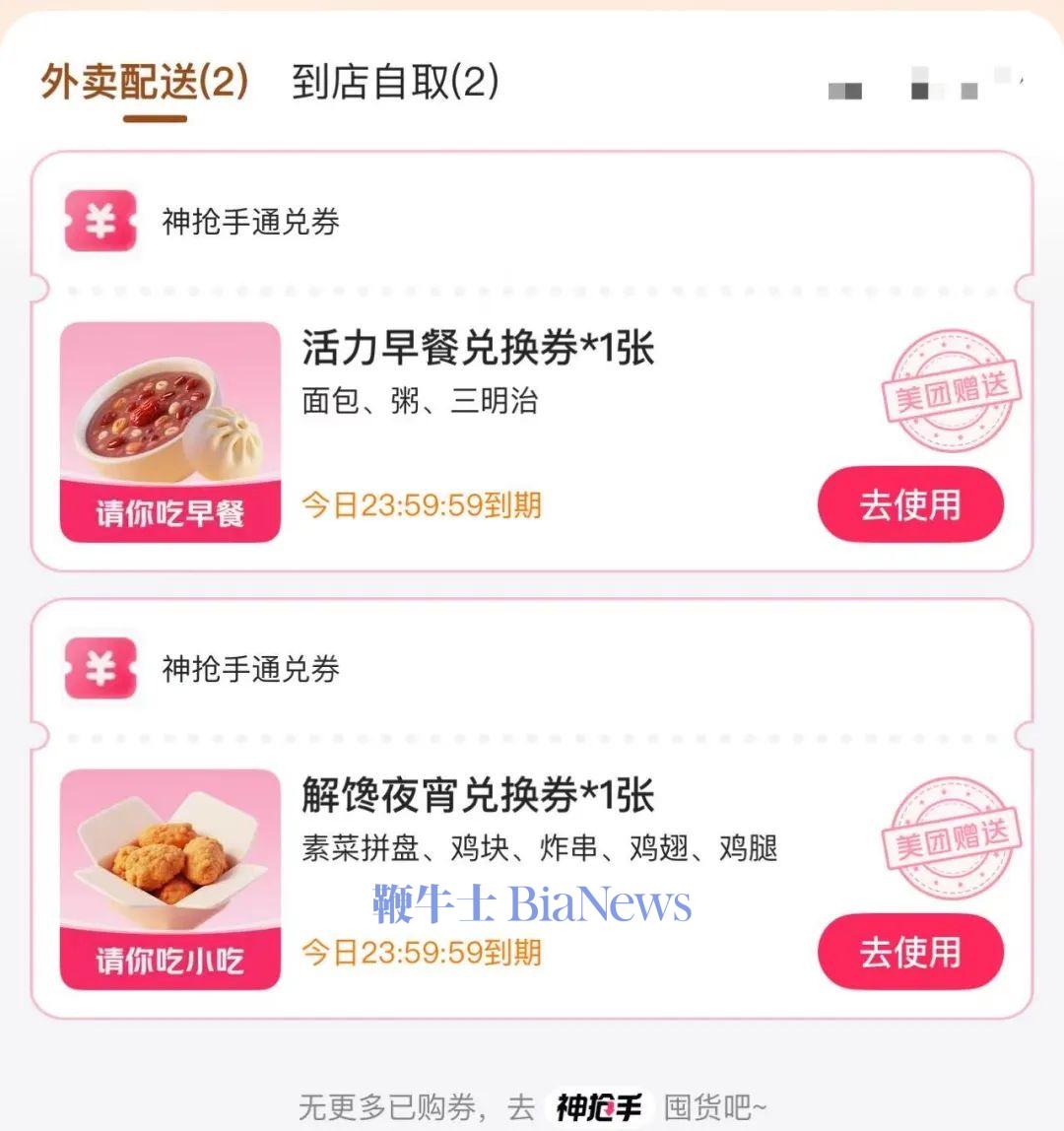Use the 活力早餐兑换券 coupon
This screenshot has width=1064, height=1131.
(x=909, y=505)
